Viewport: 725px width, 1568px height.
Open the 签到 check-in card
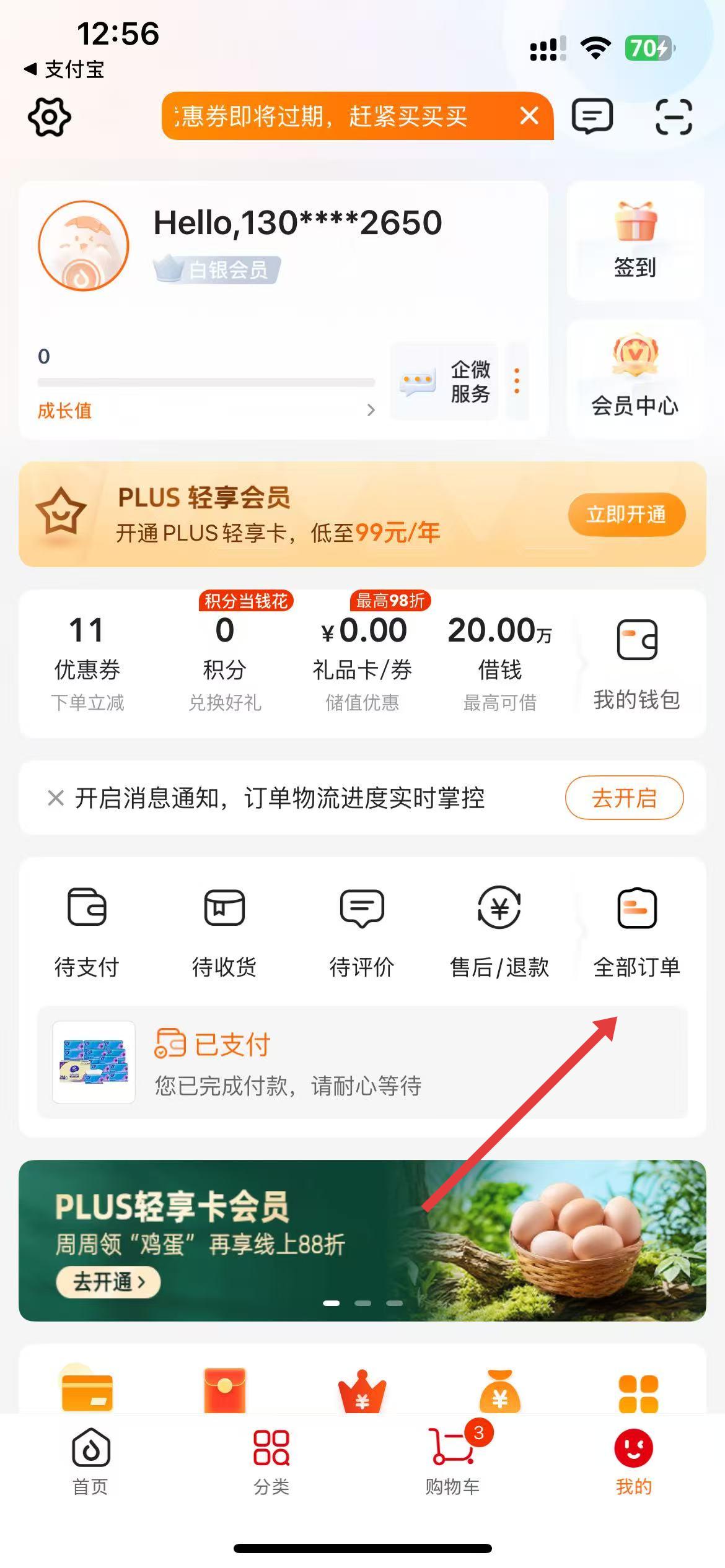635,242
